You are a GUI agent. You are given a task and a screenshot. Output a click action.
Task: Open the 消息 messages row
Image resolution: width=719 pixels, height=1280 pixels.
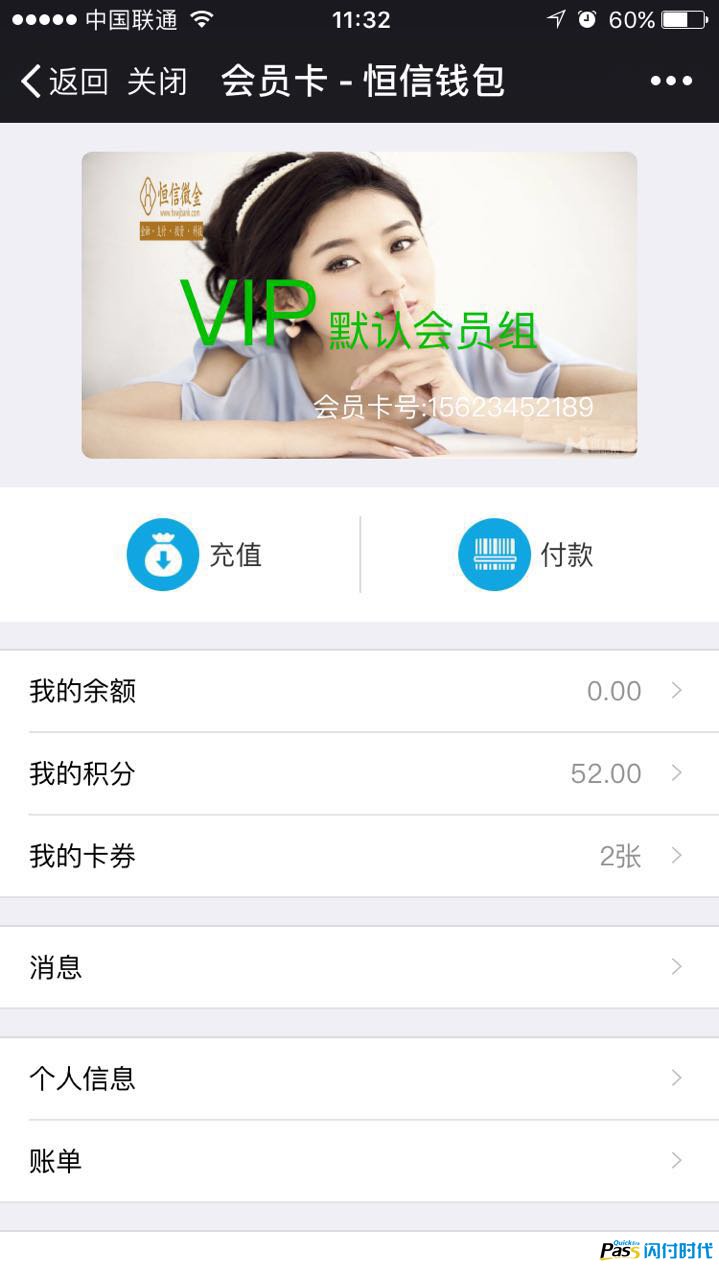pyautogui.click(x=359, y=967)
